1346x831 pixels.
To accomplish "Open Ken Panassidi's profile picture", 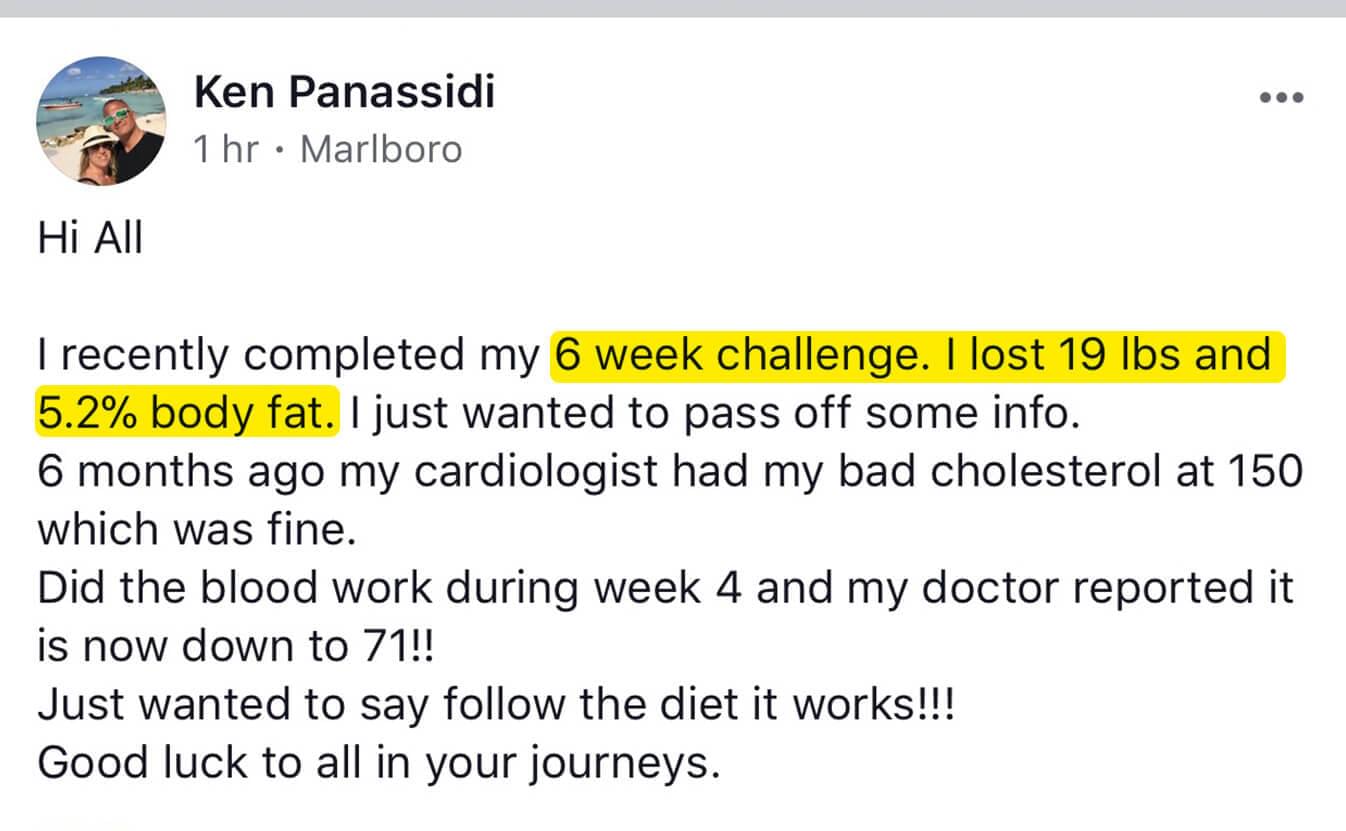I will pos(101,121).
